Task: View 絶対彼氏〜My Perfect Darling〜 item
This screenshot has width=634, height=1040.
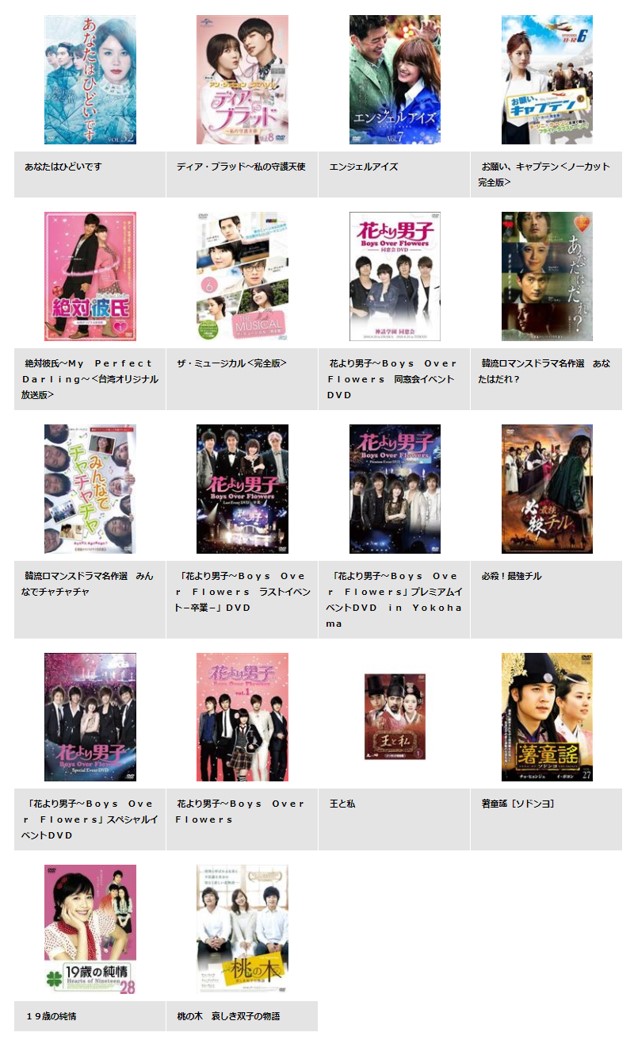Action: [x=90, y=276]
